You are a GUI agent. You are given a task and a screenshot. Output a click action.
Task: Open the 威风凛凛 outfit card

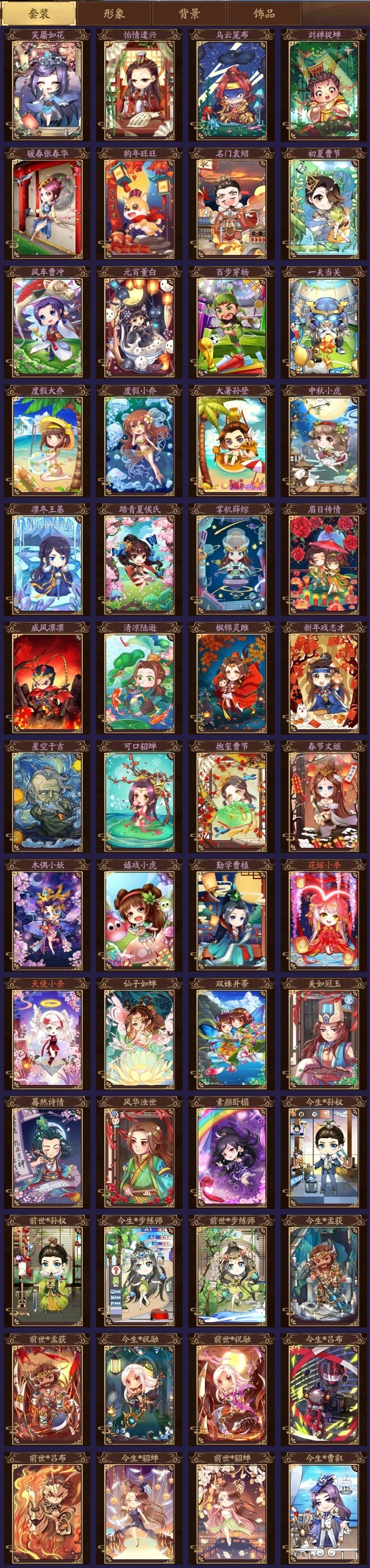(47, 679)
